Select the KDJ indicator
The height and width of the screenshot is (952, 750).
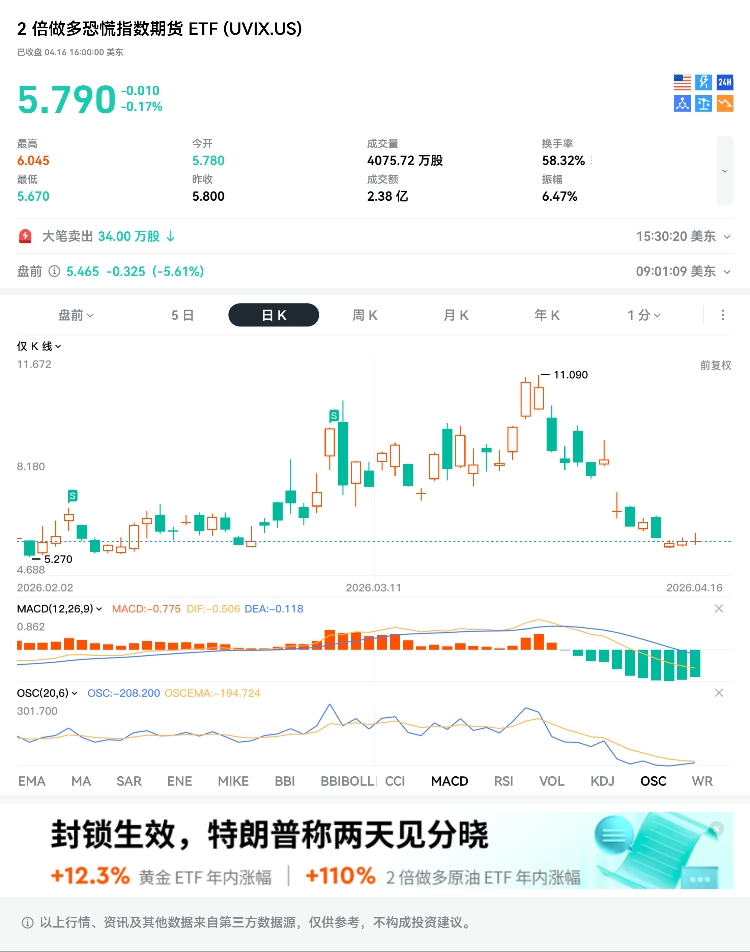[602, 781]
